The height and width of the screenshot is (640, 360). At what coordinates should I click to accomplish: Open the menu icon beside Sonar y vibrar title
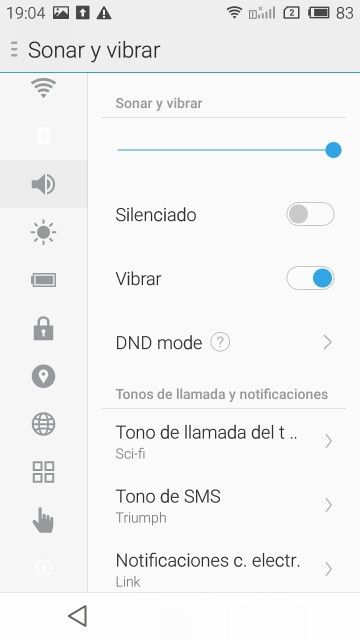coord(14,50)
